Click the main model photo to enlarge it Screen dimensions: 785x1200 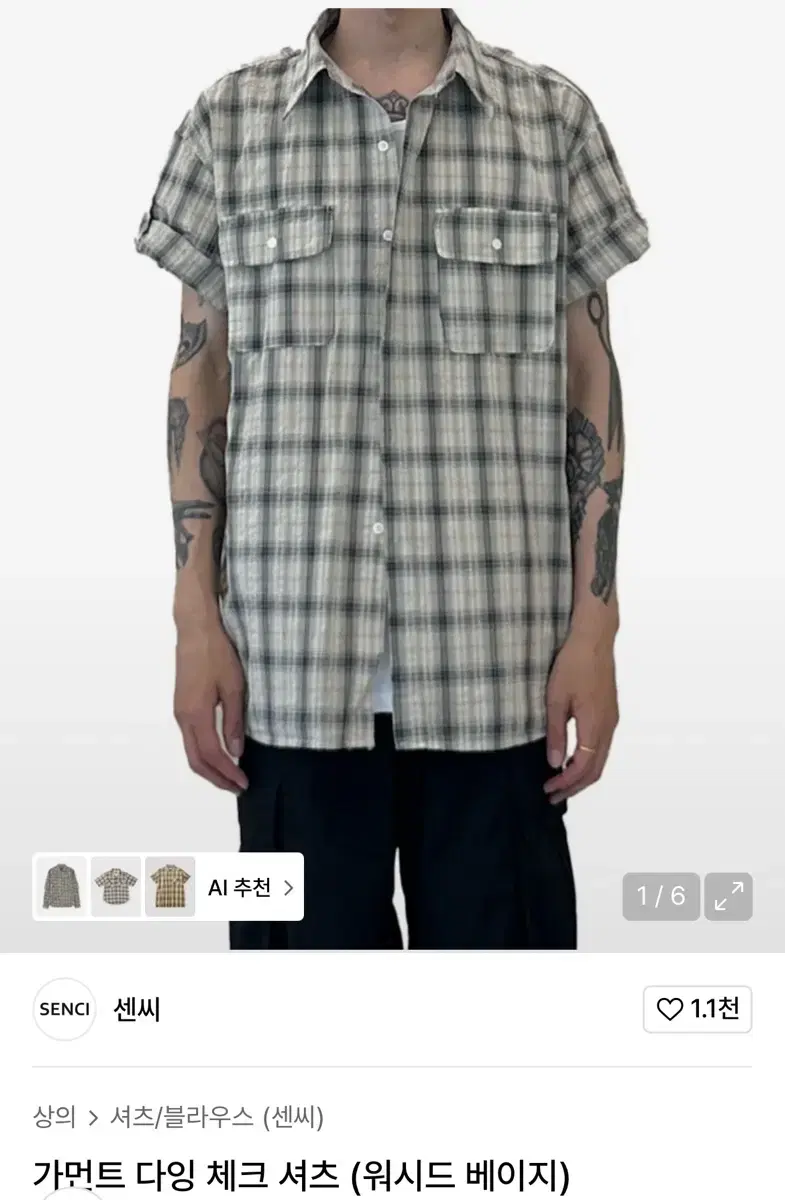392,450
